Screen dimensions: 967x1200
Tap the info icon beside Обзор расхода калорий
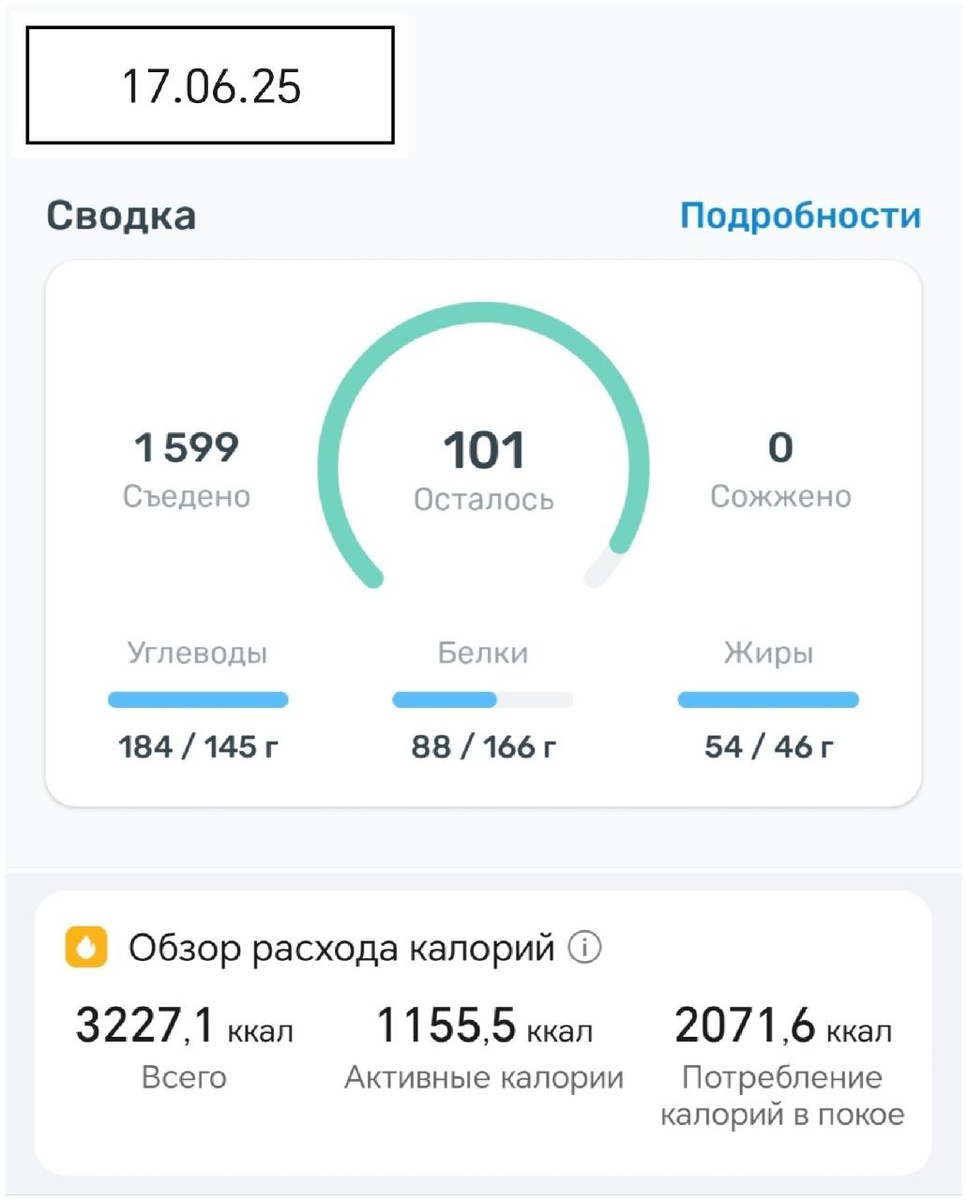coord(585,948)
